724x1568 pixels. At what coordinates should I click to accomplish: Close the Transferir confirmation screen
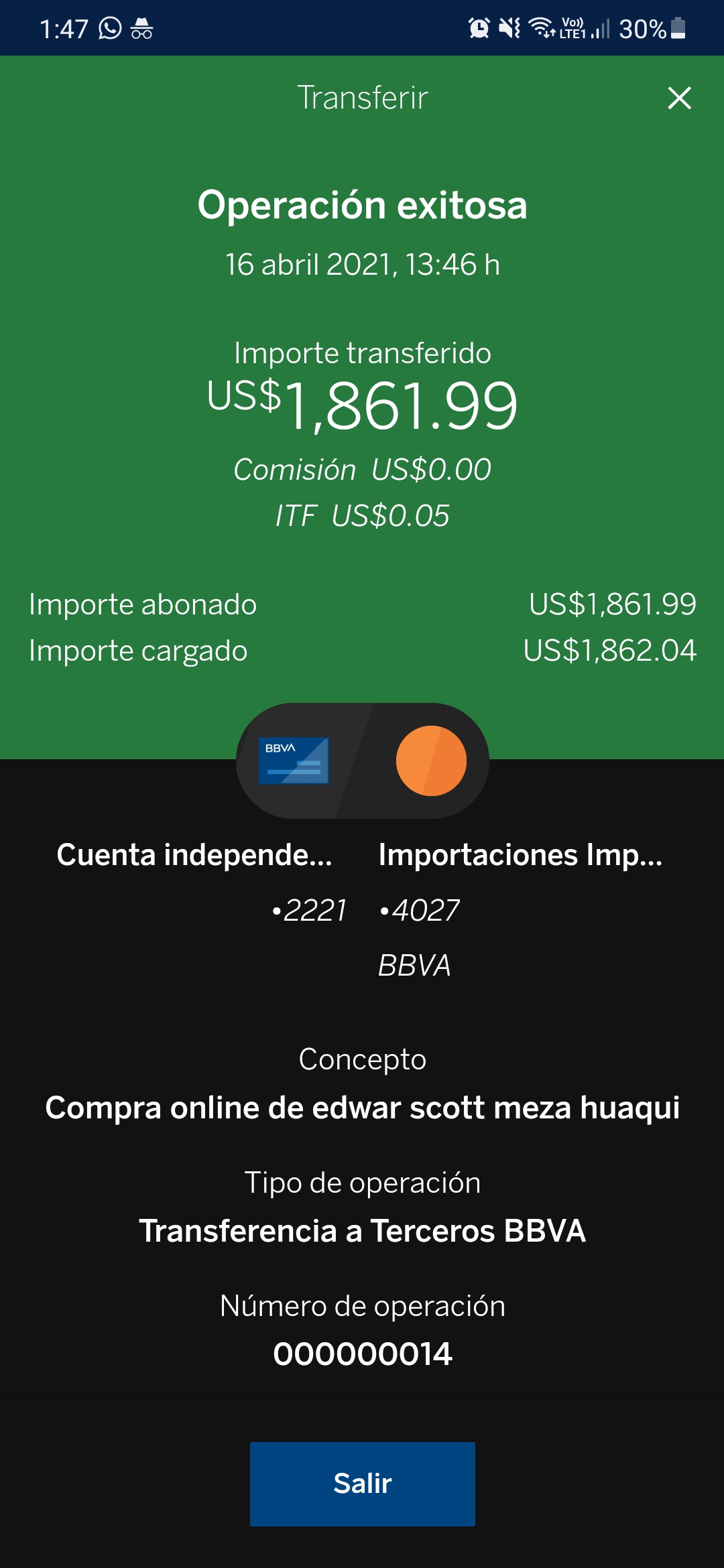tap(679, 98)
